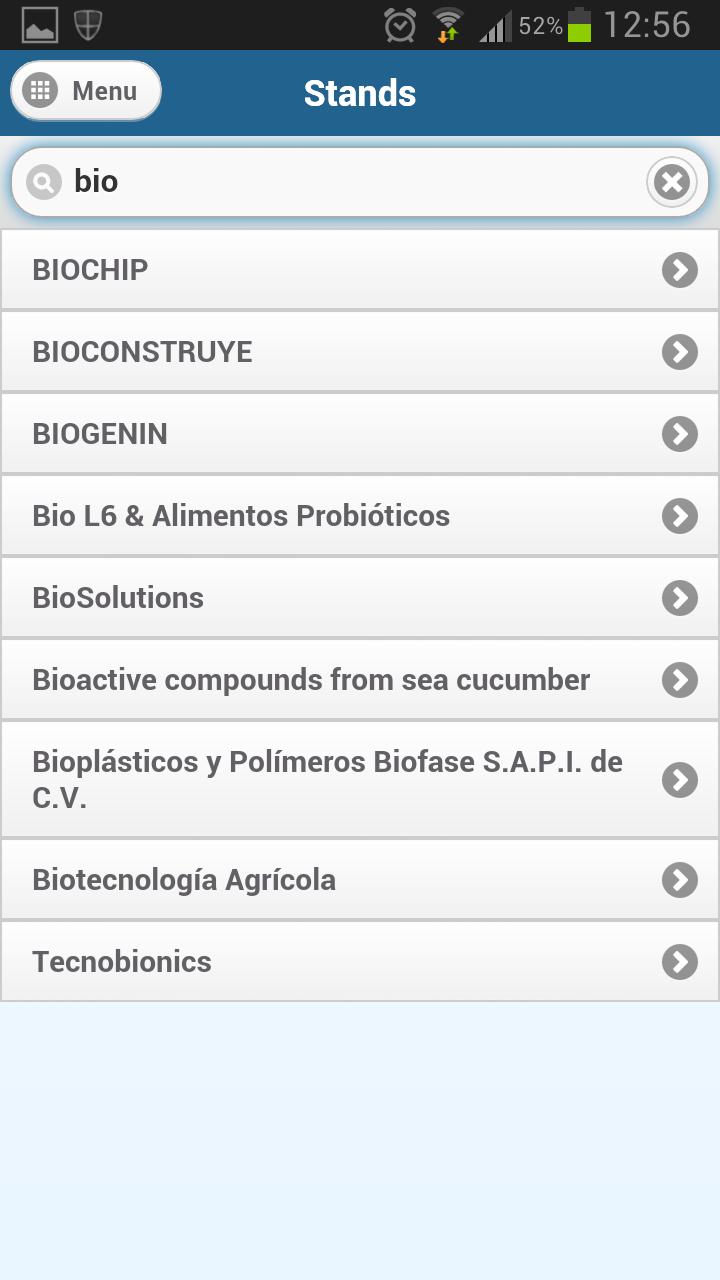Open the Menu button
This screenshot has width=720, height=1280.
coord(86,91)
